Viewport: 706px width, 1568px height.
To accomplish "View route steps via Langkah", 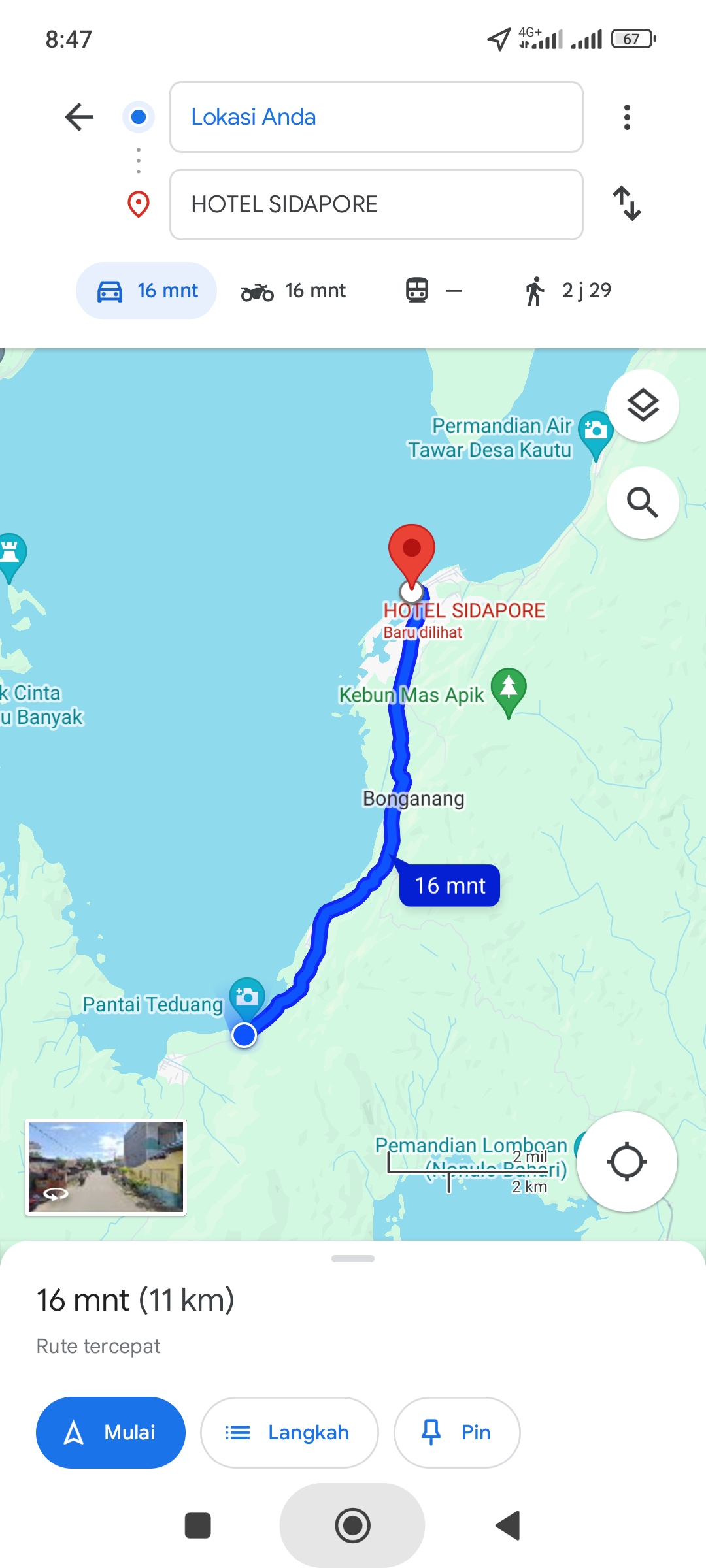I will (289, 1432).
